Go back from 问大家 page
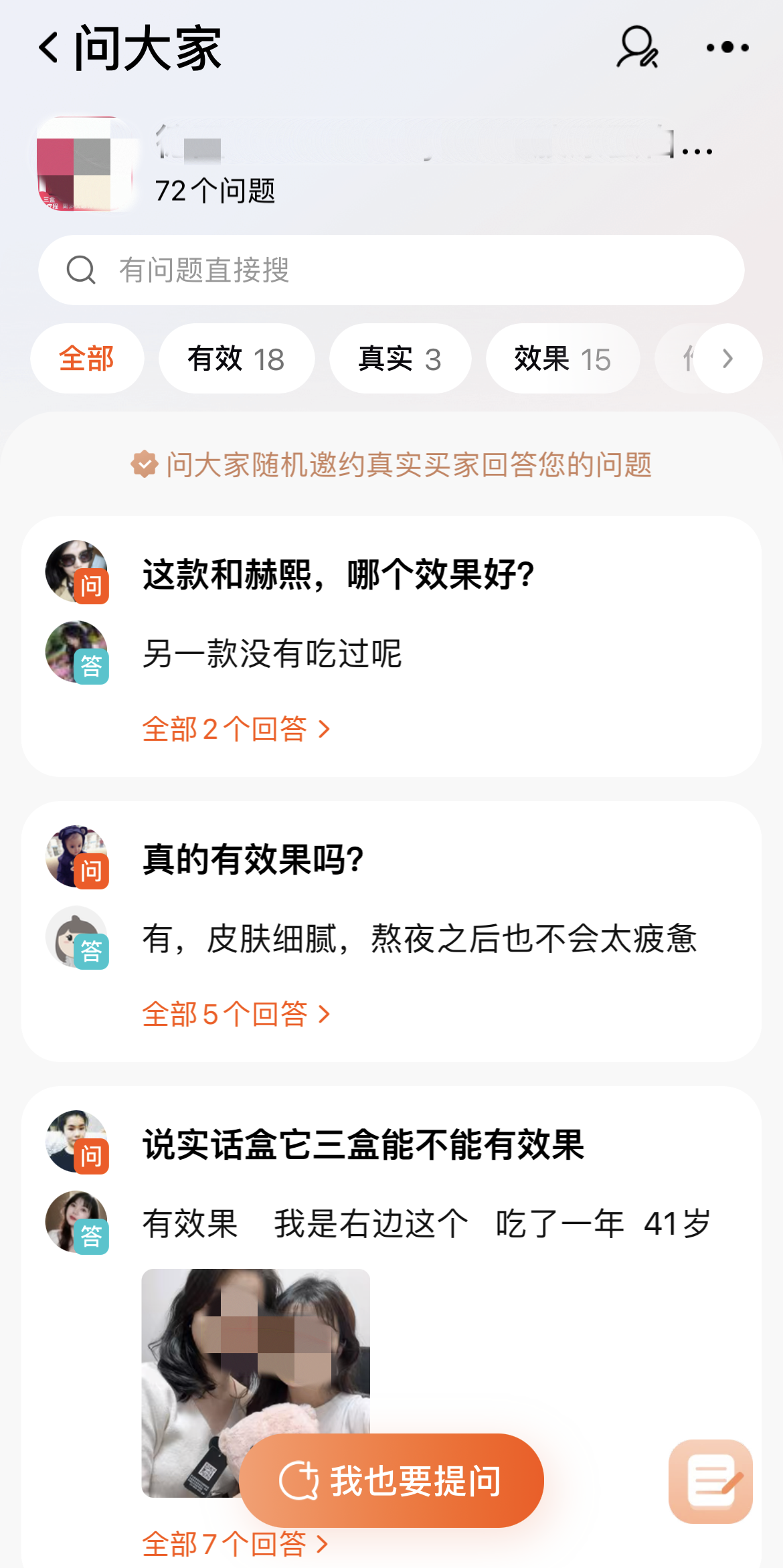This screenshot has width=783, height=1568. point(48,48)
